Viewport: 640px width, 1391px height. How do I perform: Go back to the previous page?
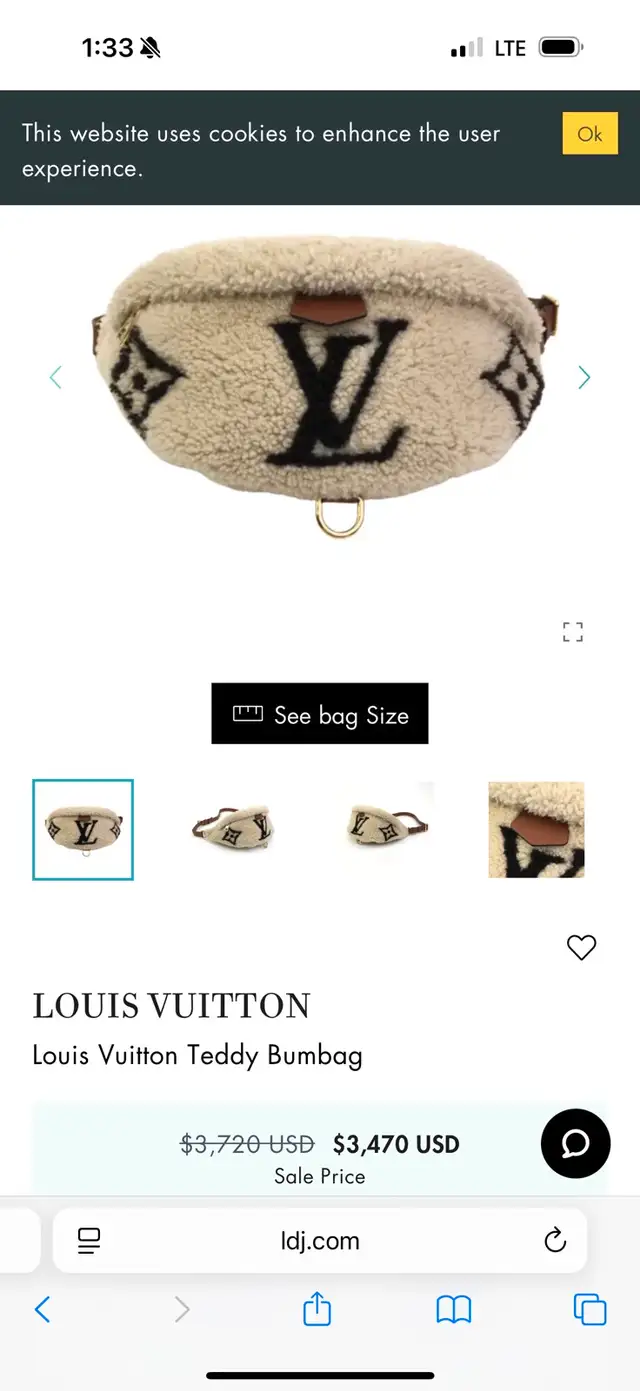click(42, 1309)
